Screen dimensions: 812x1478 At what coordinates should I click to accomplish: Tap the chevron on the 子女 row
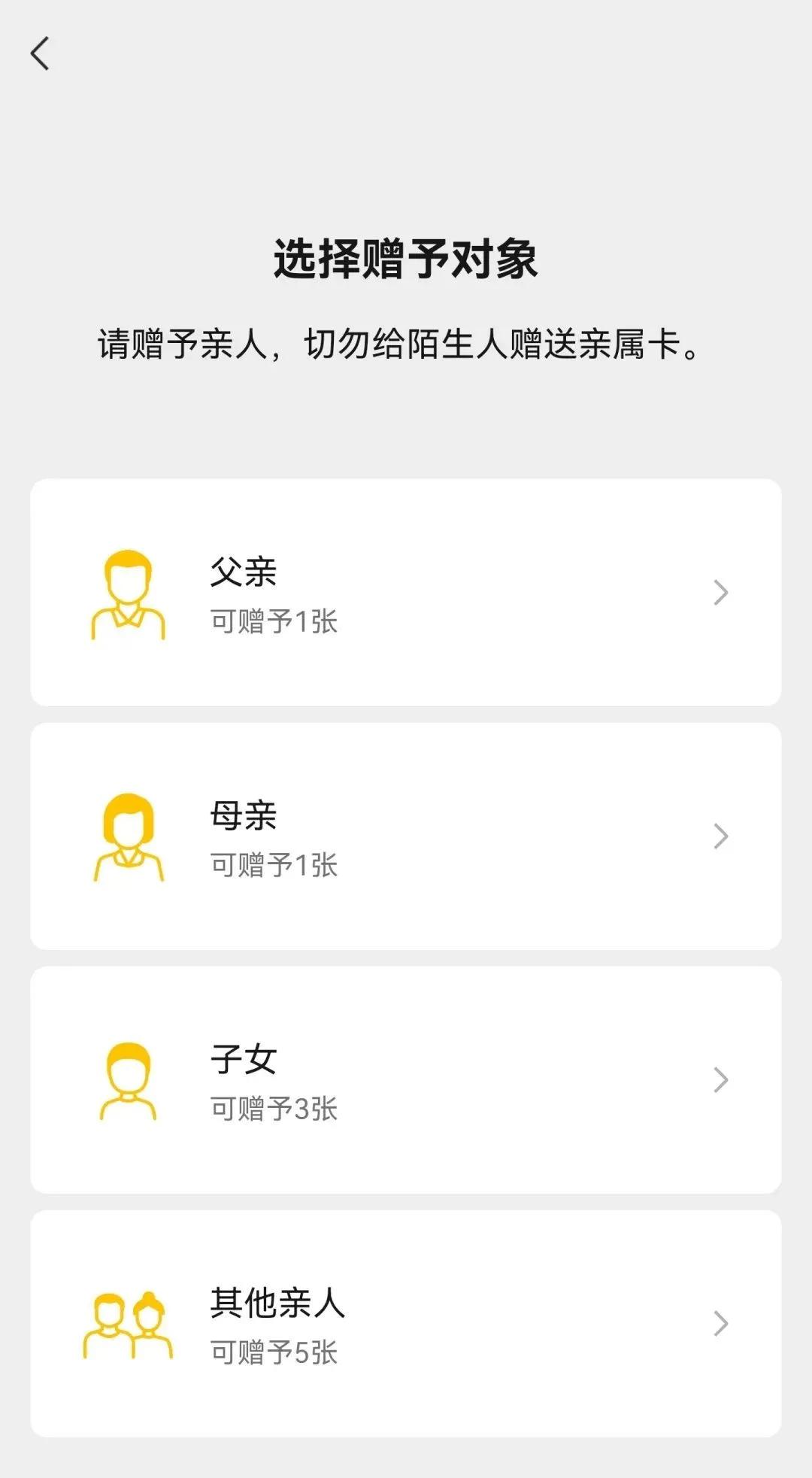pos(720,1082)
